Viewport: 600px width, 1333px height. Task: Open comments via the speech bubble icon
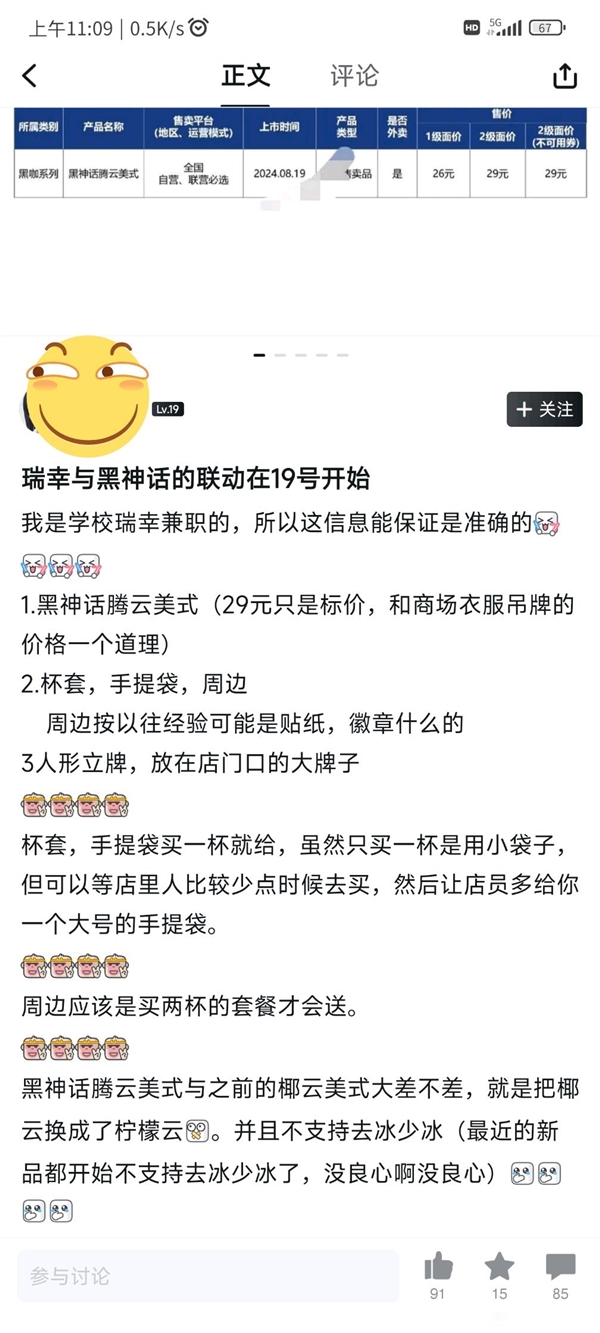(560, 1268)
